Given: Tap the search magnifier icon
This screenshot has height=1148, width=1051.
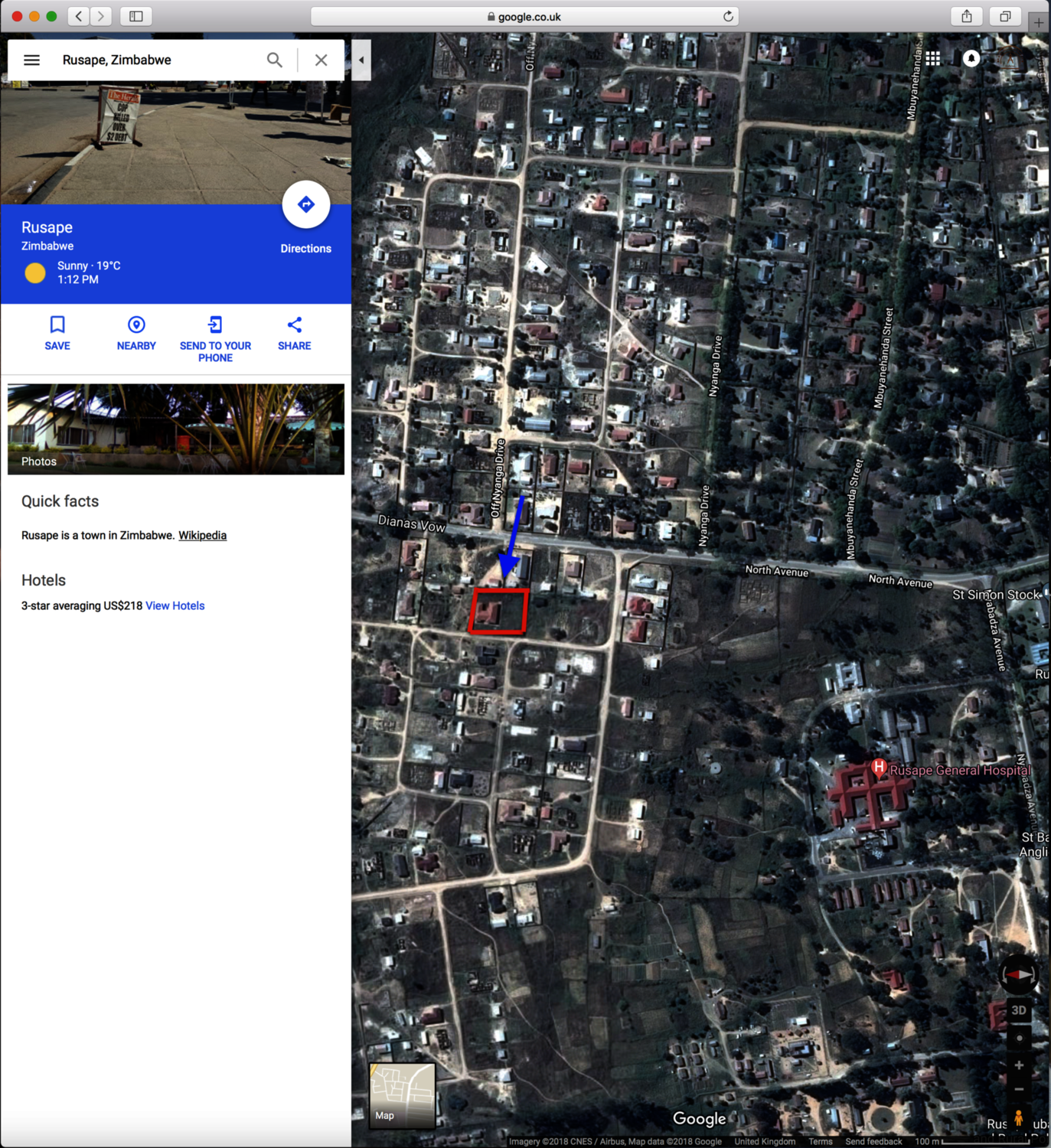Looking at the screenshot, I should (274, 60).
